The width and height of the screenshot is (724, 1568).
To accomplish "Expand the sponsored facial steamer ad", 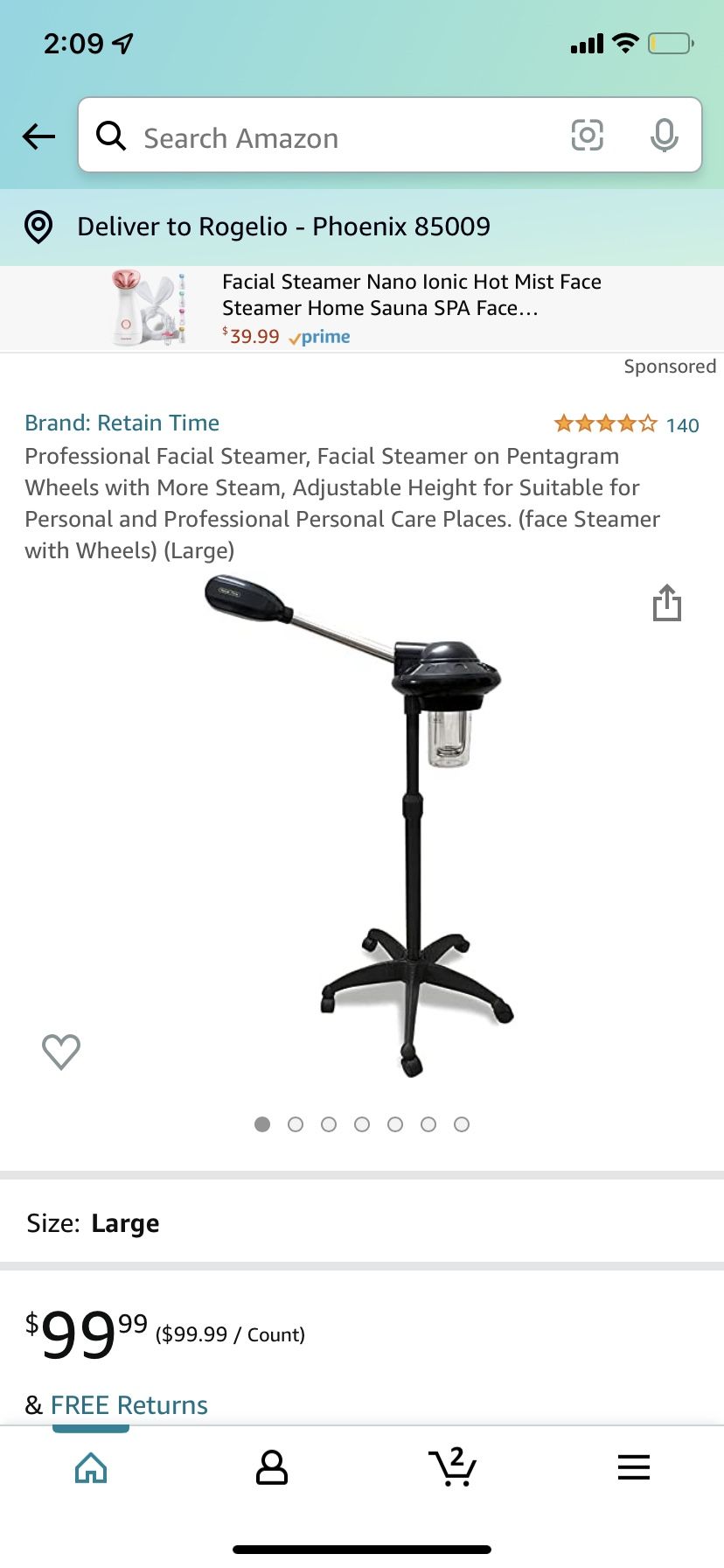I will (362, 308).
